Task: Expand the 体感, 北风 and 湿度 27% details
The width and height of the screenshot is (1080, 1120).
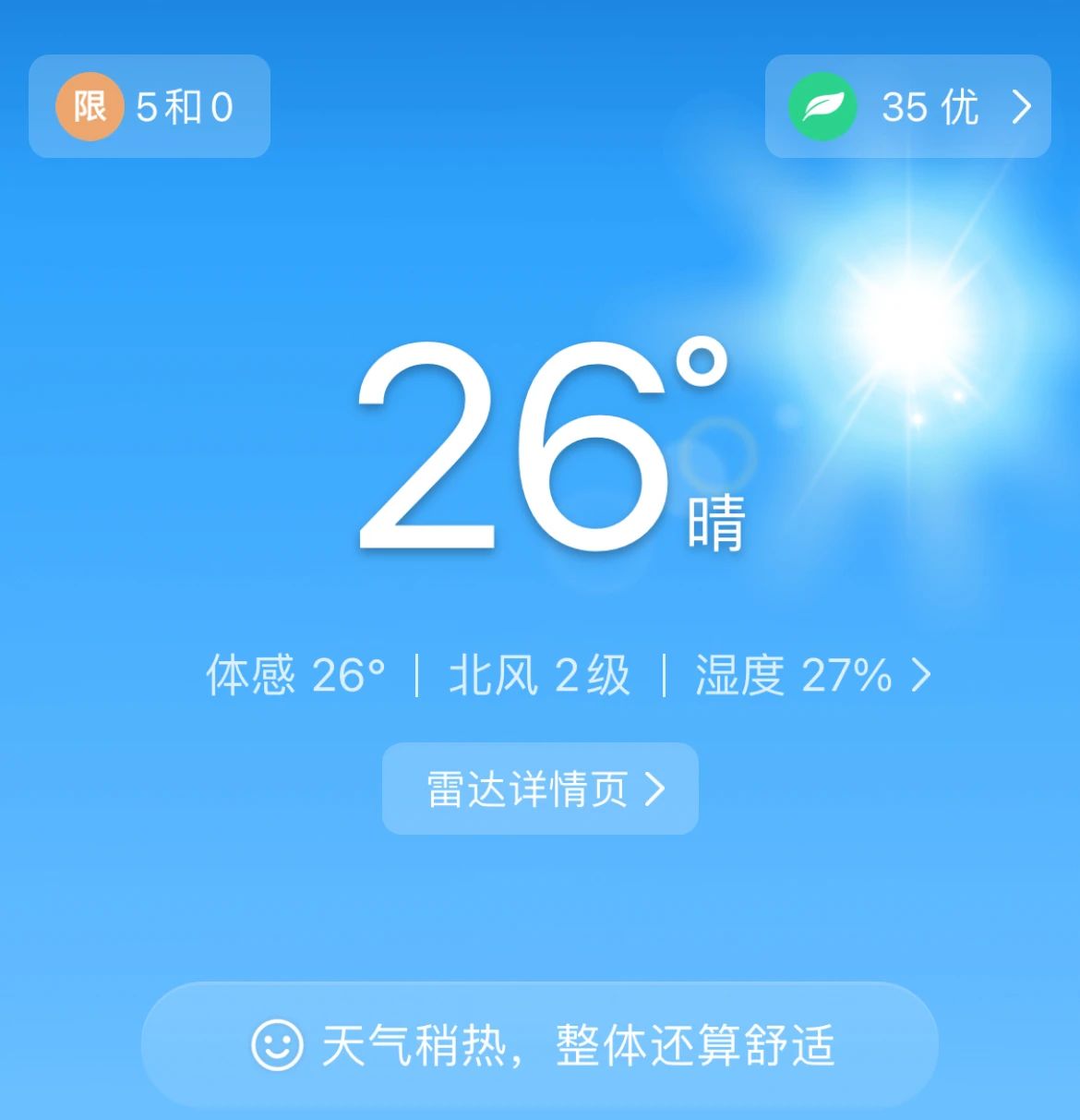Action: pyautogui.click(x=568, y=675)
